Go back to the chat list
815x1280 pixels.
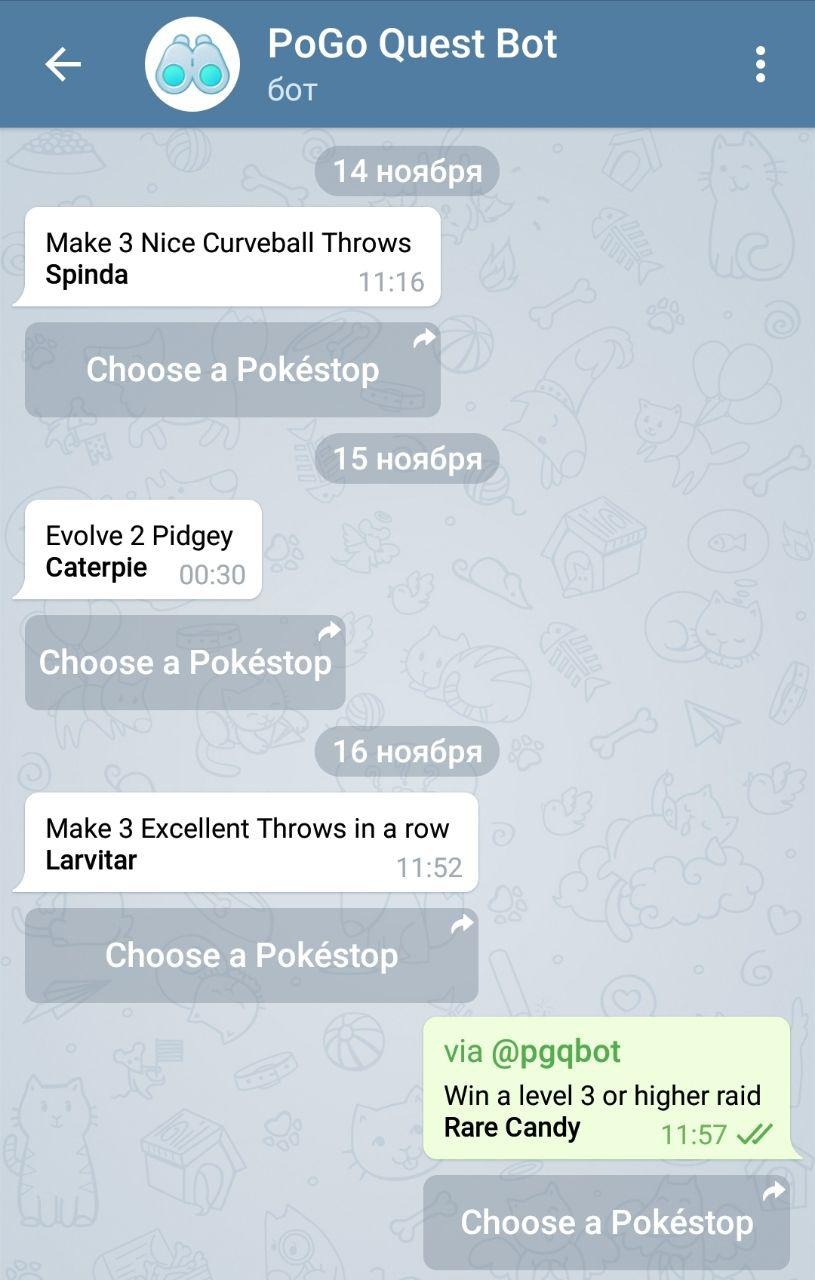pos(62,65)
